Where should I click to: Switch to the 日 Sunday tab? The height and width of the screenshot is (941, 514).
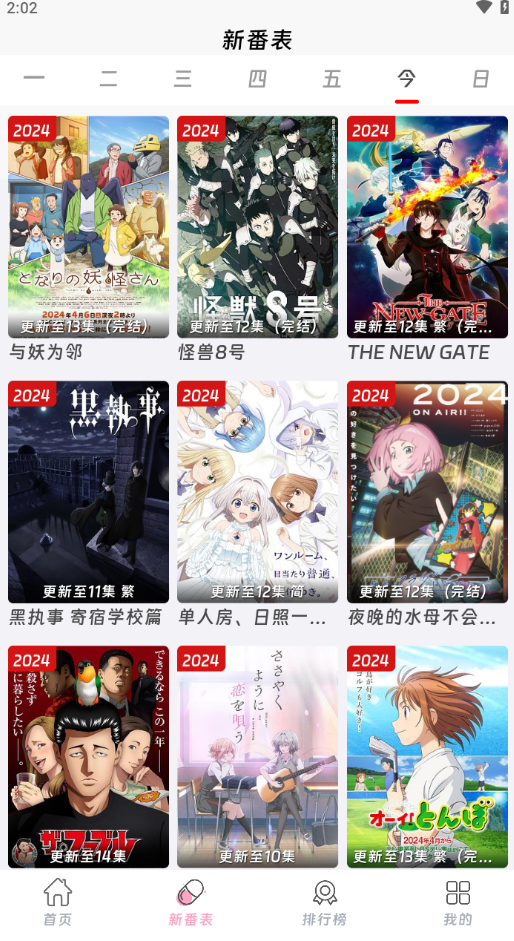(480, 79)
